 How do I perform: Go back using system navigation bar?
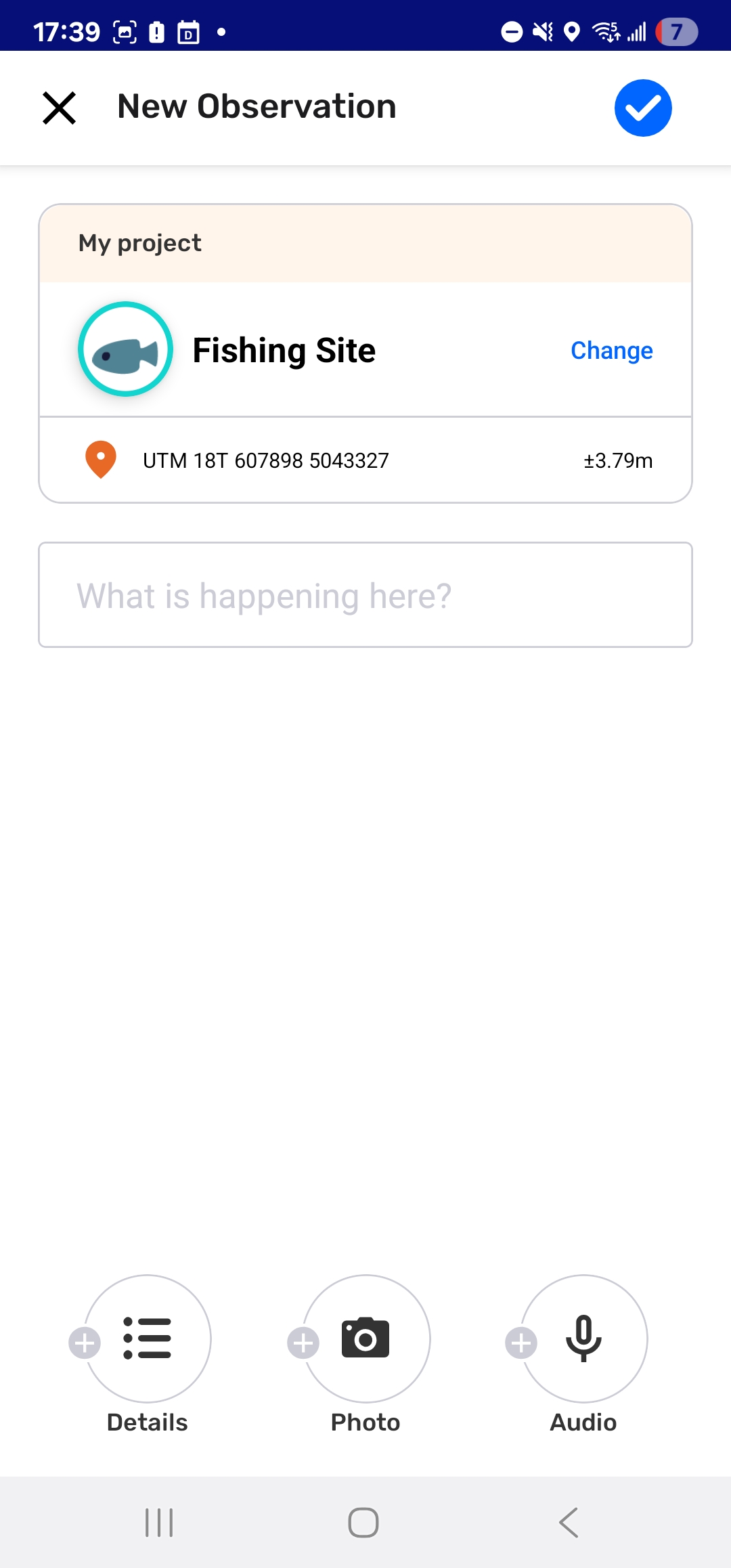tap(569, 1523)
